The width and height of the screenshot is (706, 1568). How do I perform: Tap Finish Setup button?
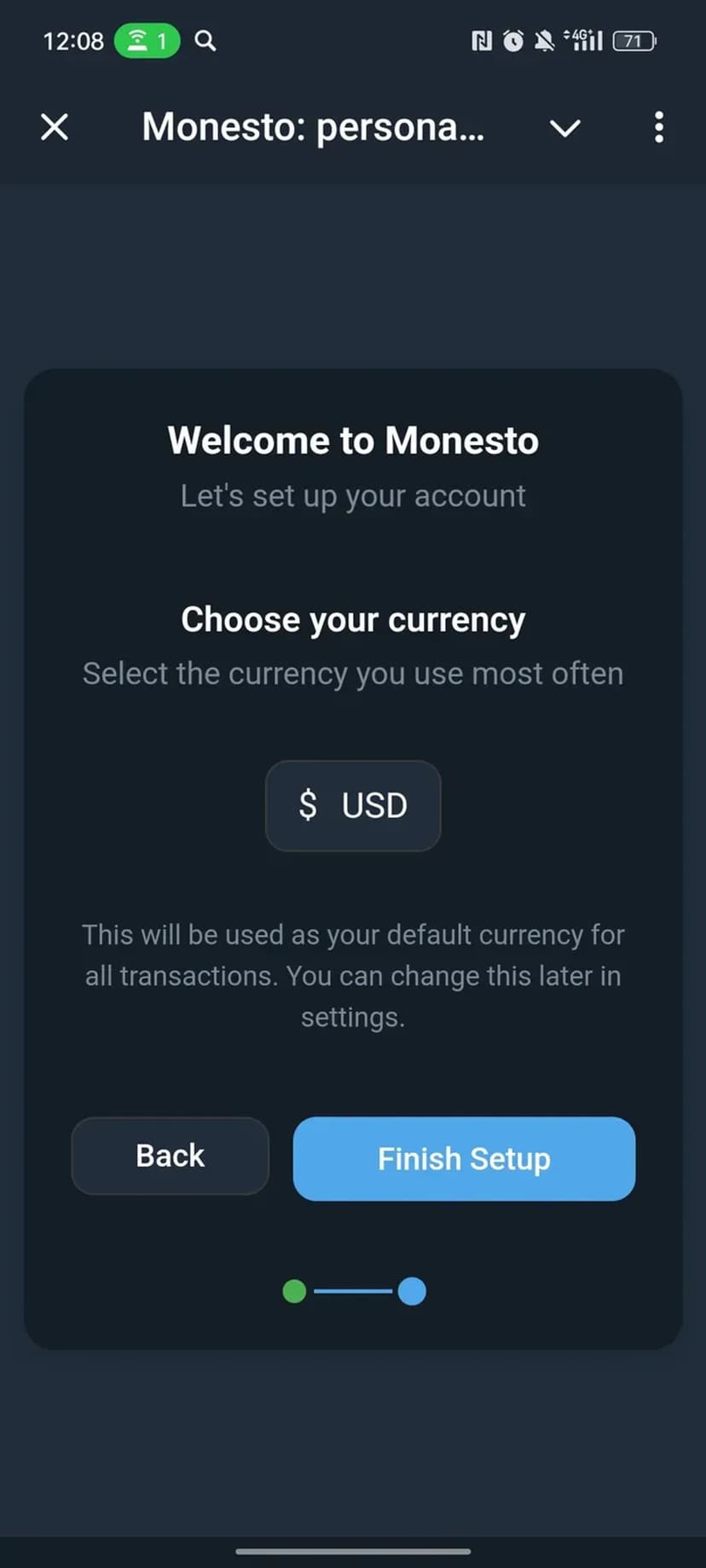(464, 1159)
